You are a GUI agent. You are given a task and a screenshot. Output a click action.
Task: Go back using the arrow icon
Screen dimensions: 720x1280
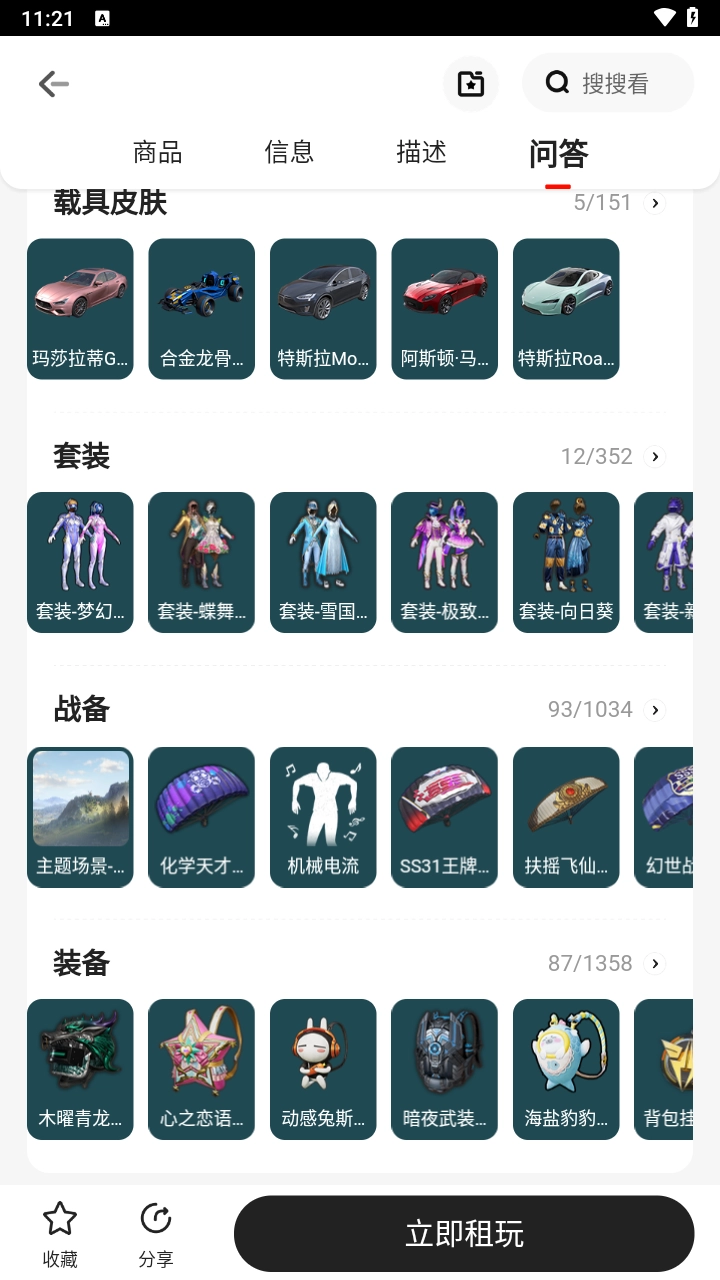54,84
